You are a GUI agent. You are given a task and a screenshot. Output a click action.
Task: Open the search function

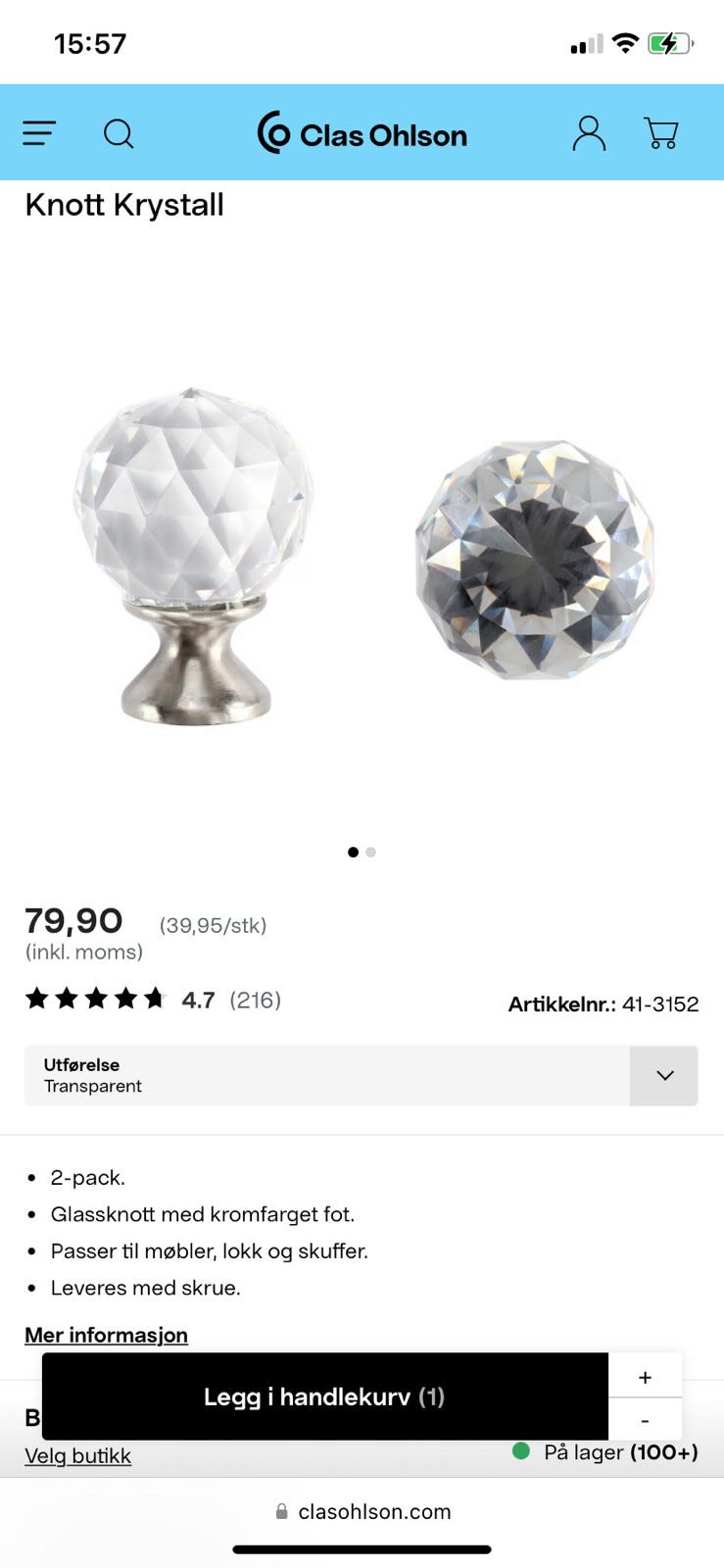[119, 133]
